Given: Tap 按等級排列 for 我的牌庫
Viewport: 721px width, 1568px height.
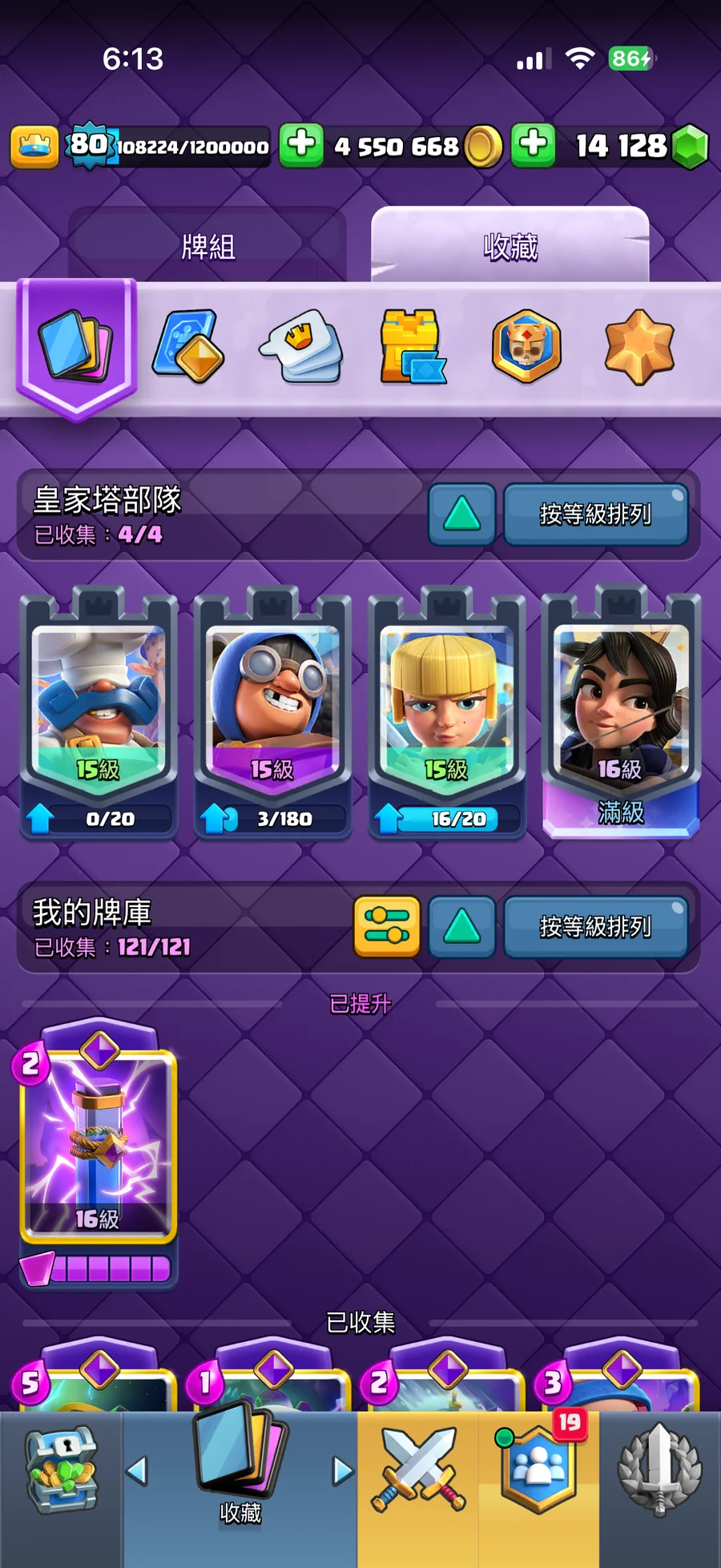Looking at the screenshot, I should coord(595,927).
